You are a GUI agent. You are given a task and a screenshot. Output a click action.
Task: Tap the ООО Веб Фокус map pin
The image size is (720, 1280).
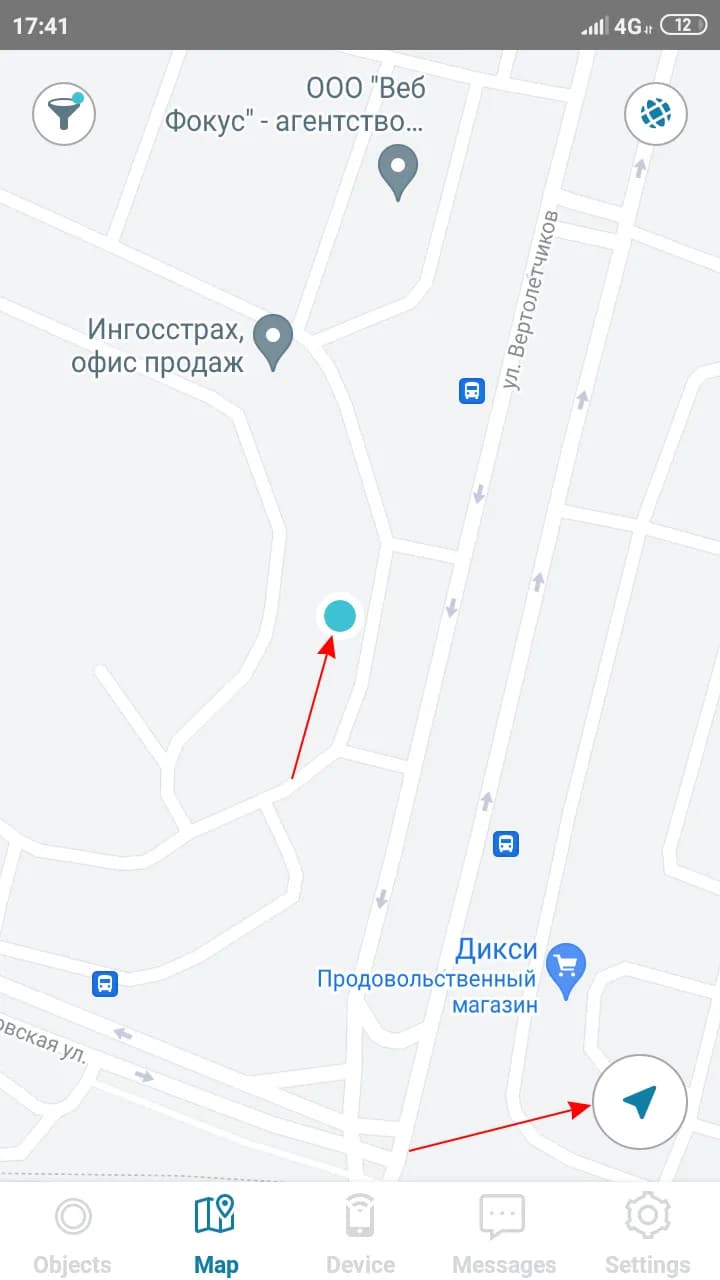(x=398, y=172)
